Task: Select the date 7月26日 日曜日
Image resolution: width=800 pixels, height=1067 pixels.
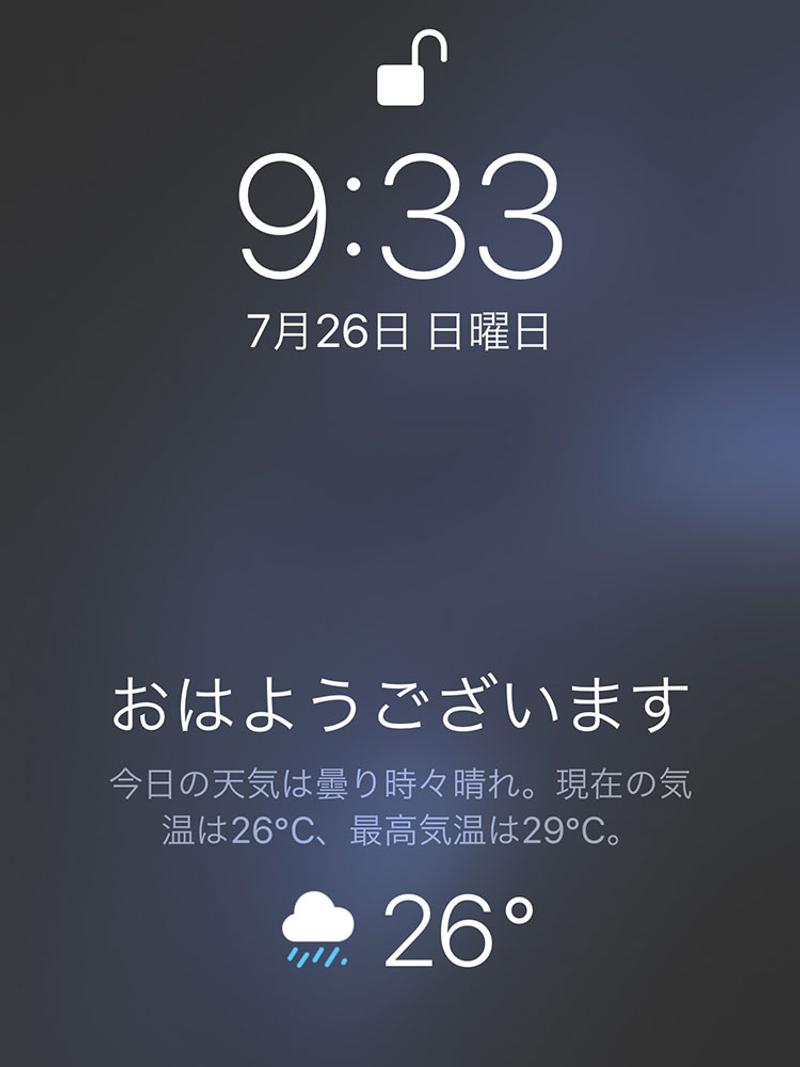Action: tap(398, 325)
